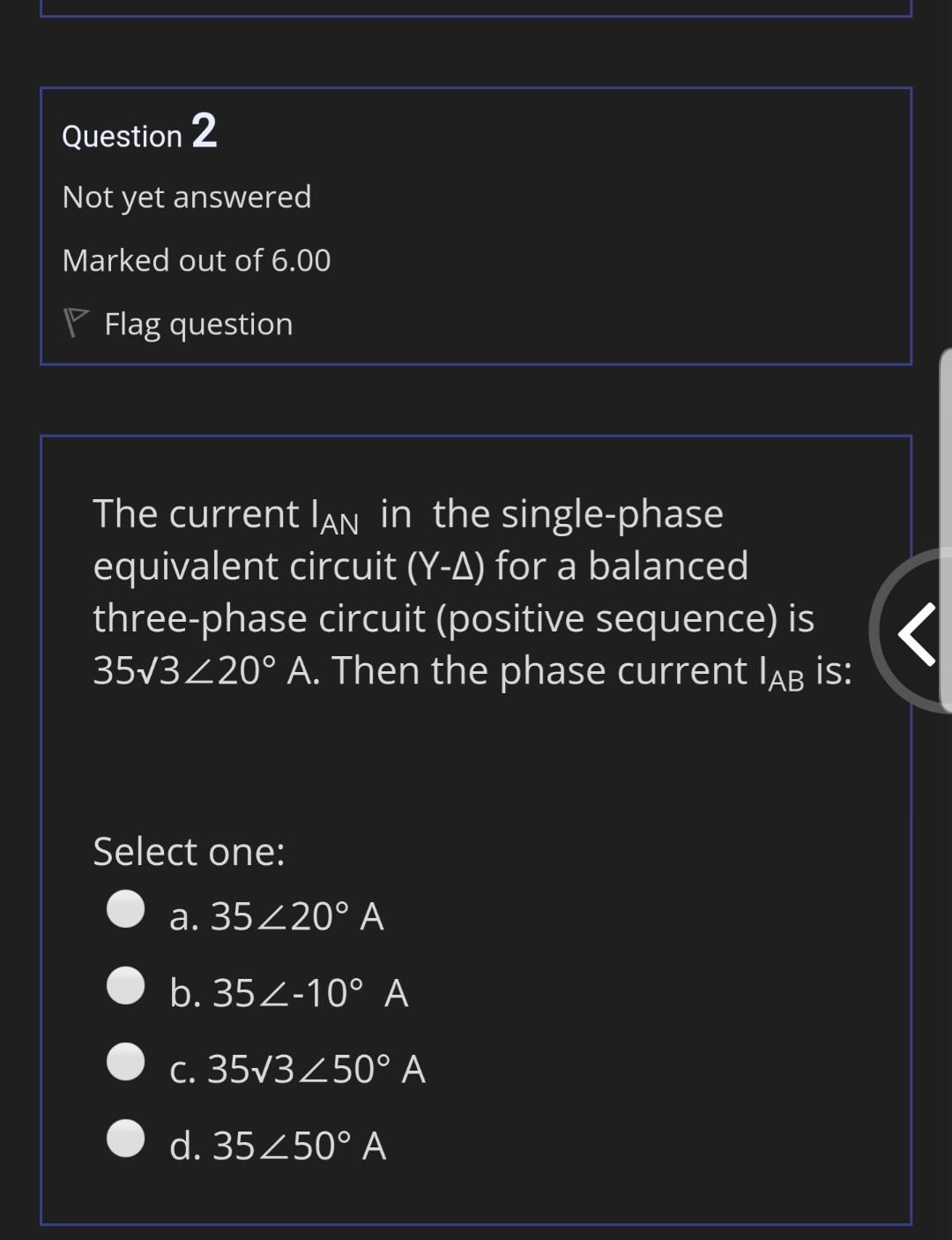Select answer a. 35∠20° A
952x1240 pixels.
pos(125,908)
